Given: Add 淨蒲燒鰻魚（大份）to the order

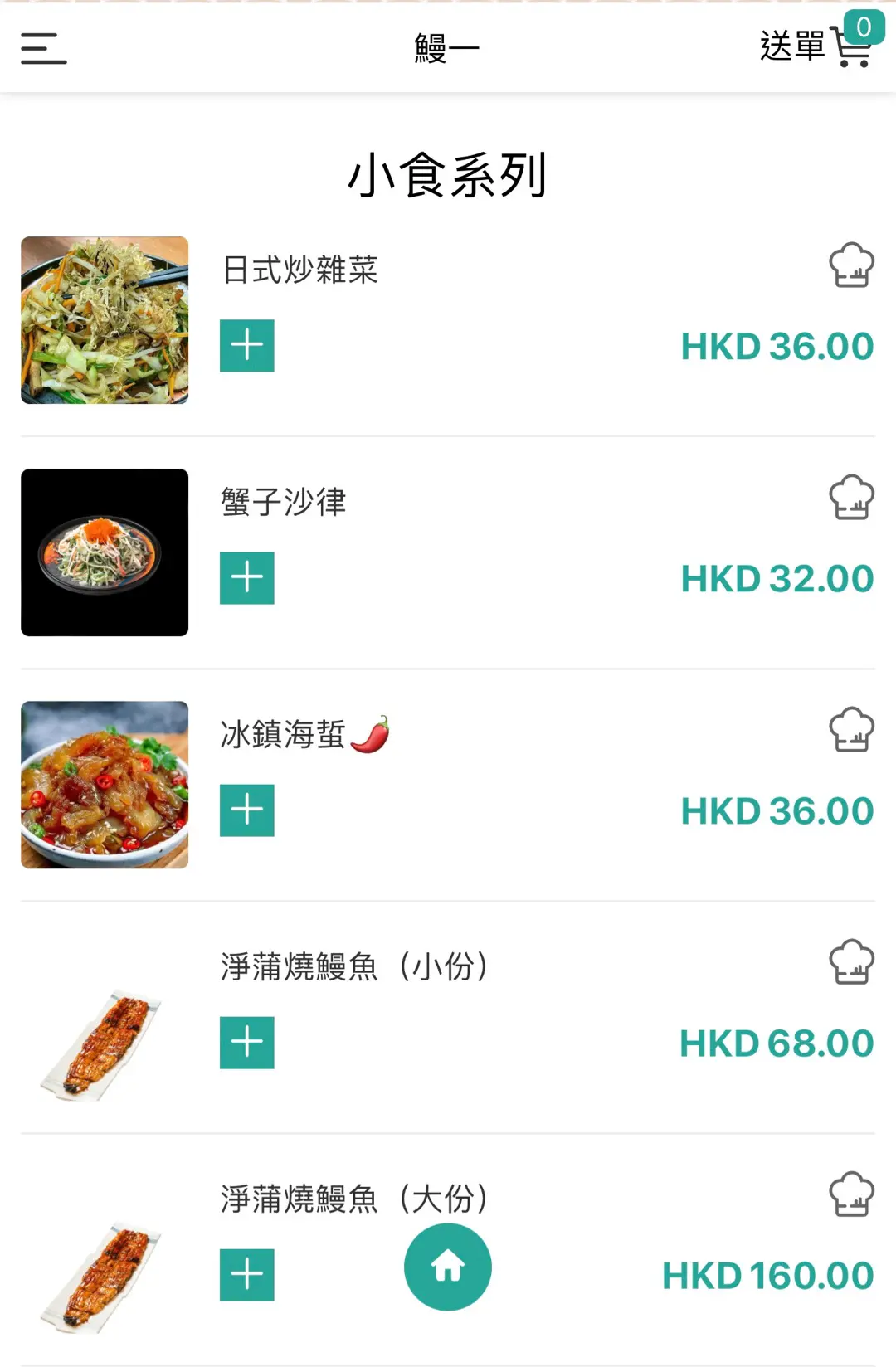Looking at the screenshot, I should 246,1274.
